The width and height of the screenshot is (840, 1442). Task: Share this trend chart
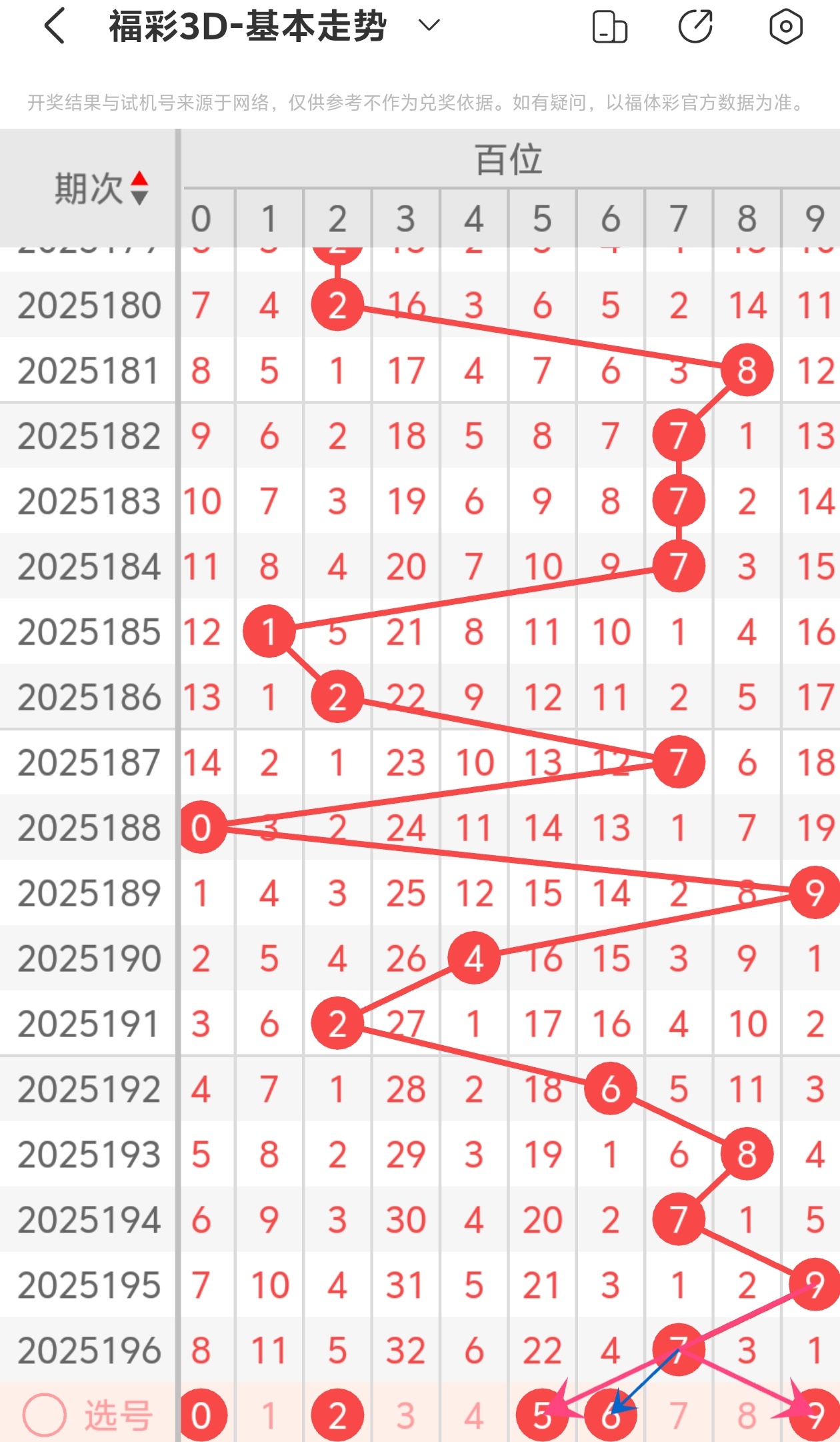[695, 27]
